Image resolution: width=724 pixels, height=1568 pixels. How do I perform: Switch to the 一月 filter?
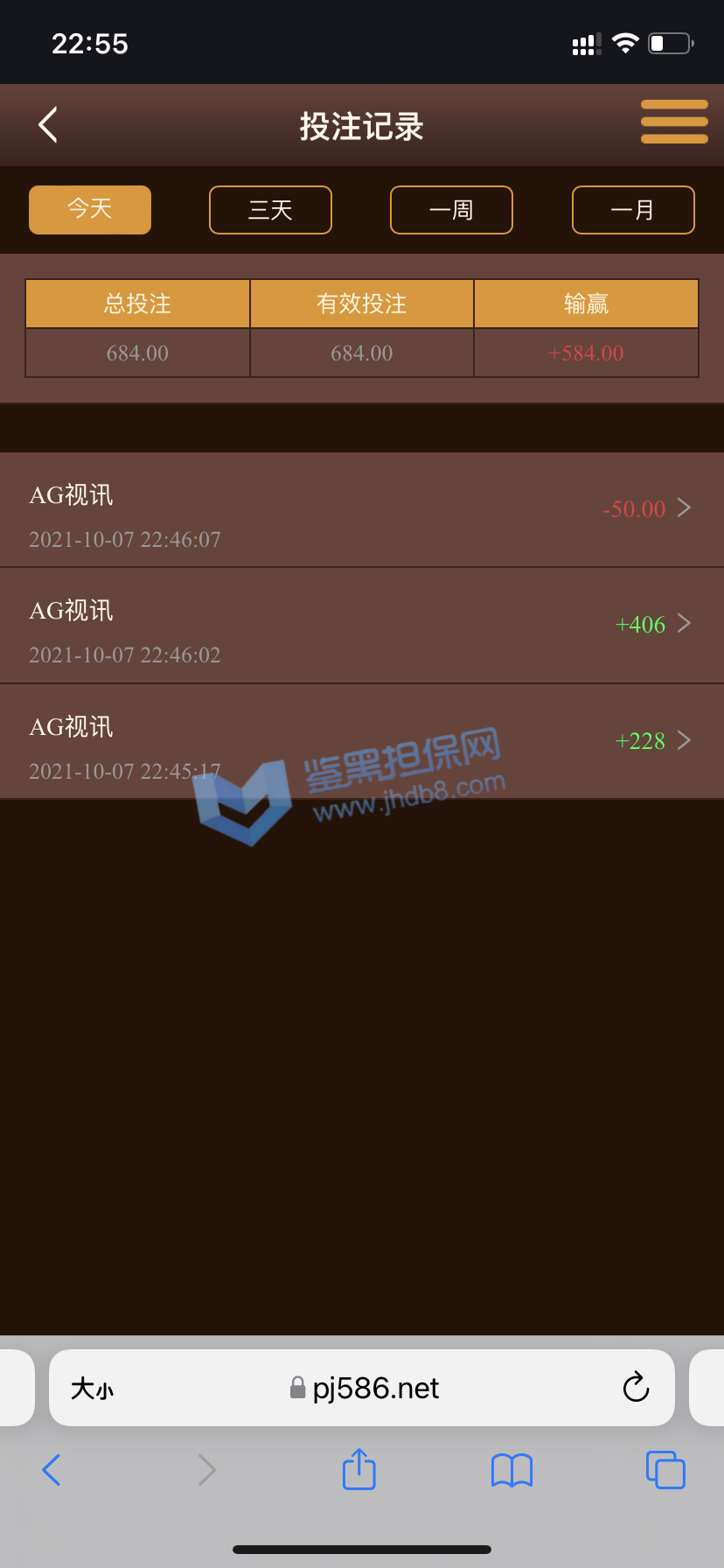(633, 210)
